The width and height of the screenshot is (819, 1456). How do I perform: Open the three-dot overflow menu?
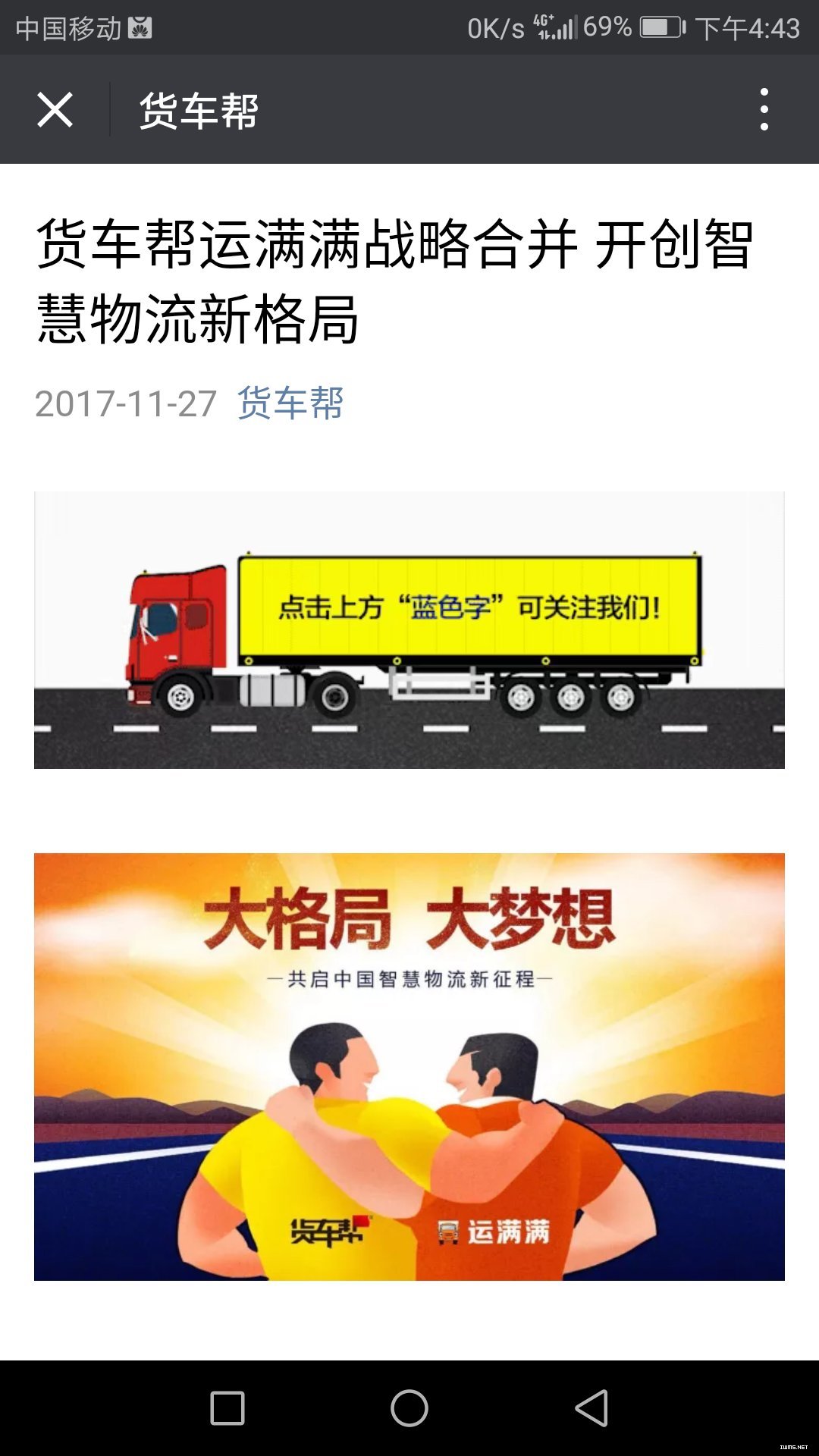pos(764,110)
